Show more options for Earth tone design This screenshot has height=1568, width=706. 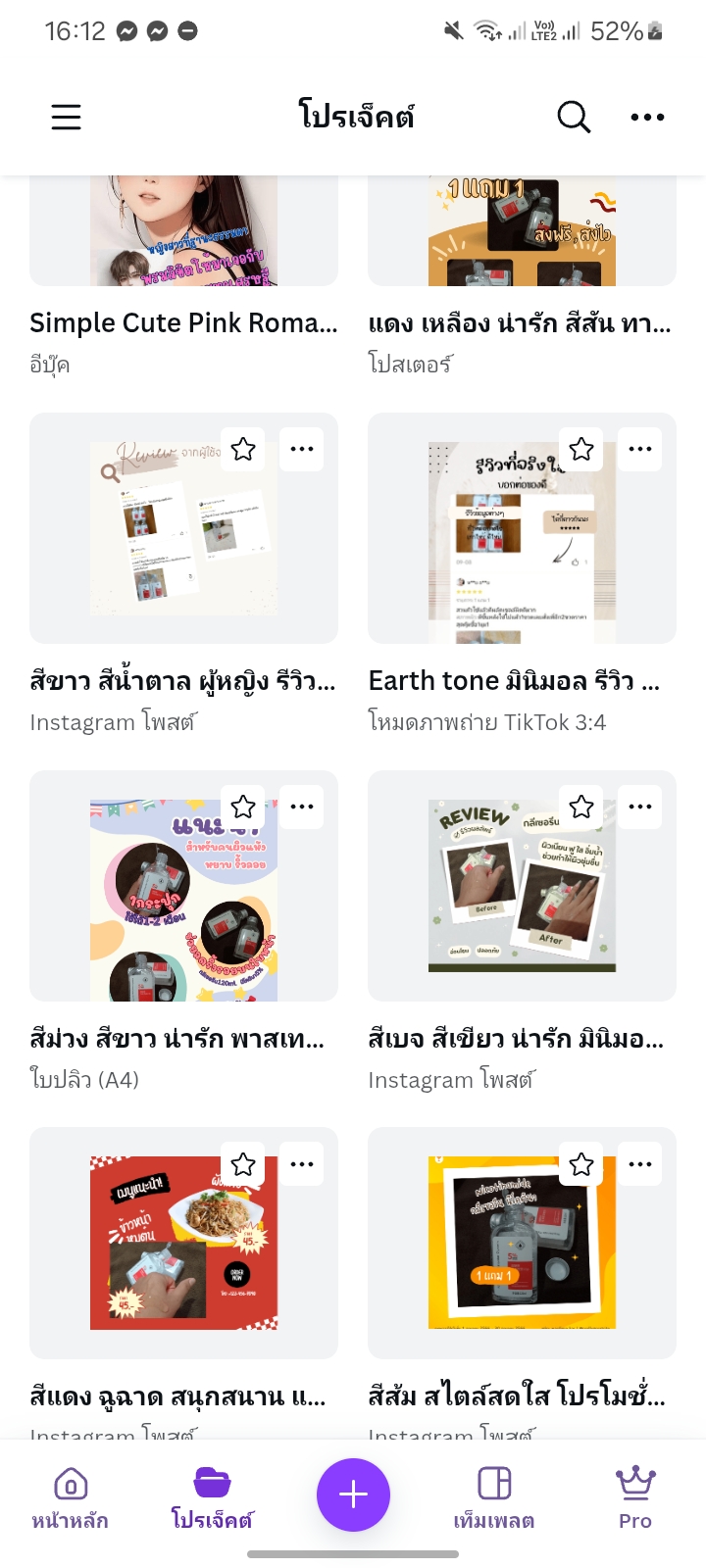(x=640, y=450)
